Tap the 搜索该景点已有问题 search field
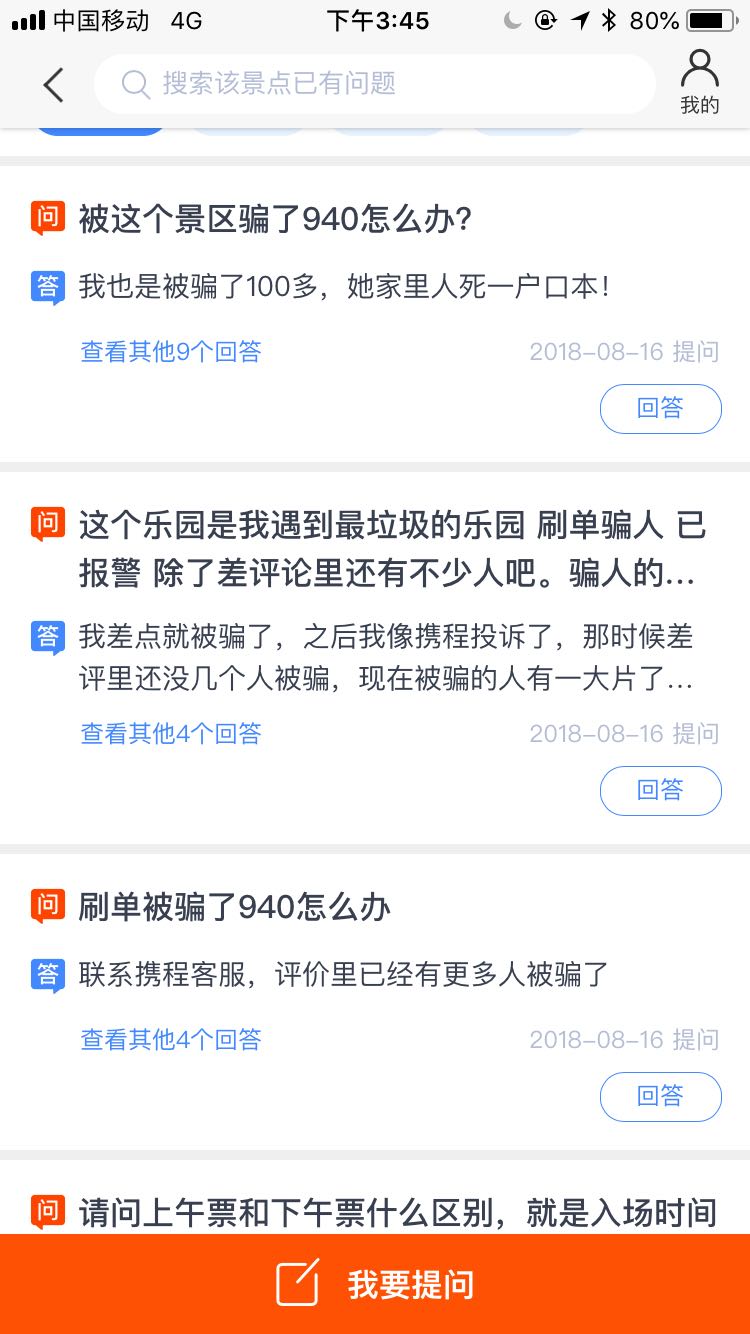The image size is (750, 1334). tap(375, 84)
